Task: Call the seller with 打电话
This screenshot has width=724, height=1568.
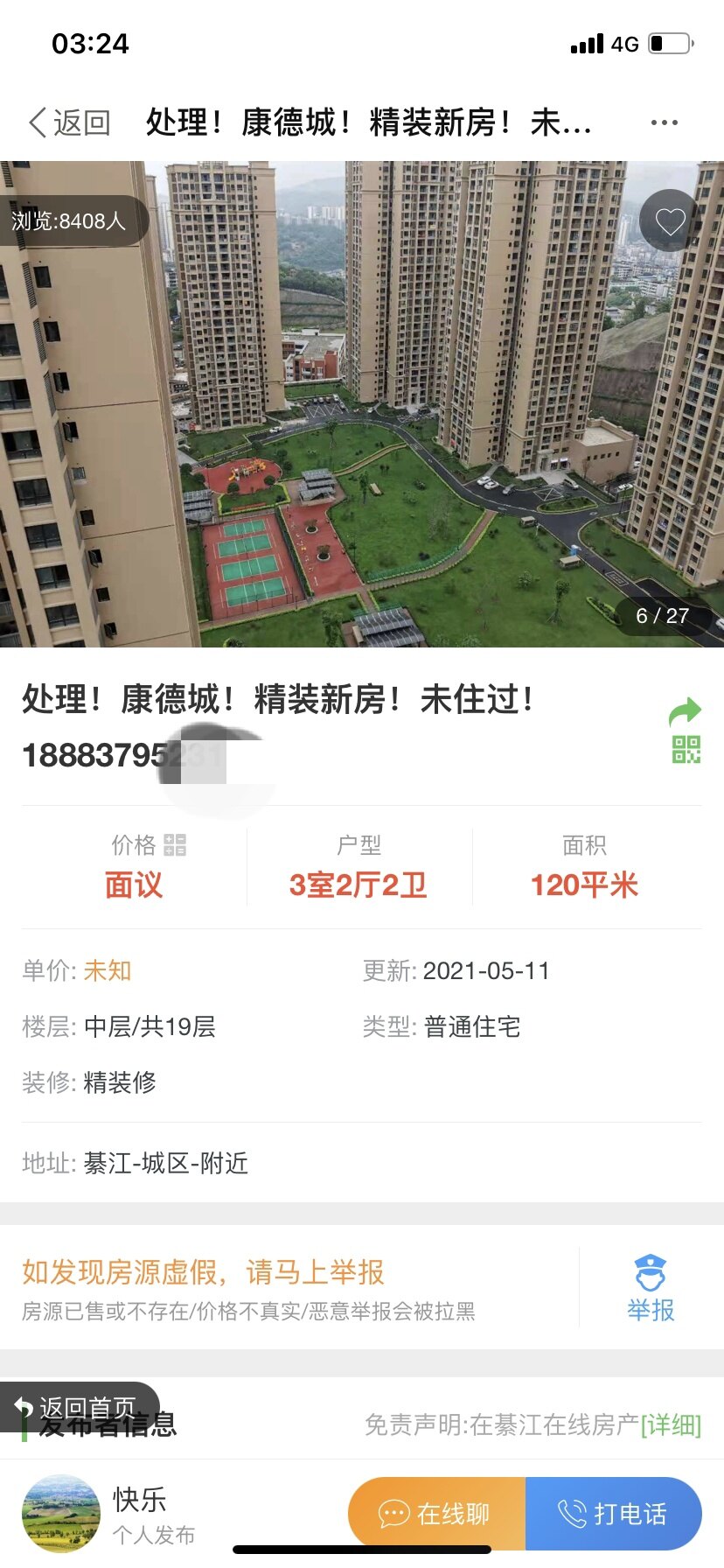Action: click(613, 1513)
